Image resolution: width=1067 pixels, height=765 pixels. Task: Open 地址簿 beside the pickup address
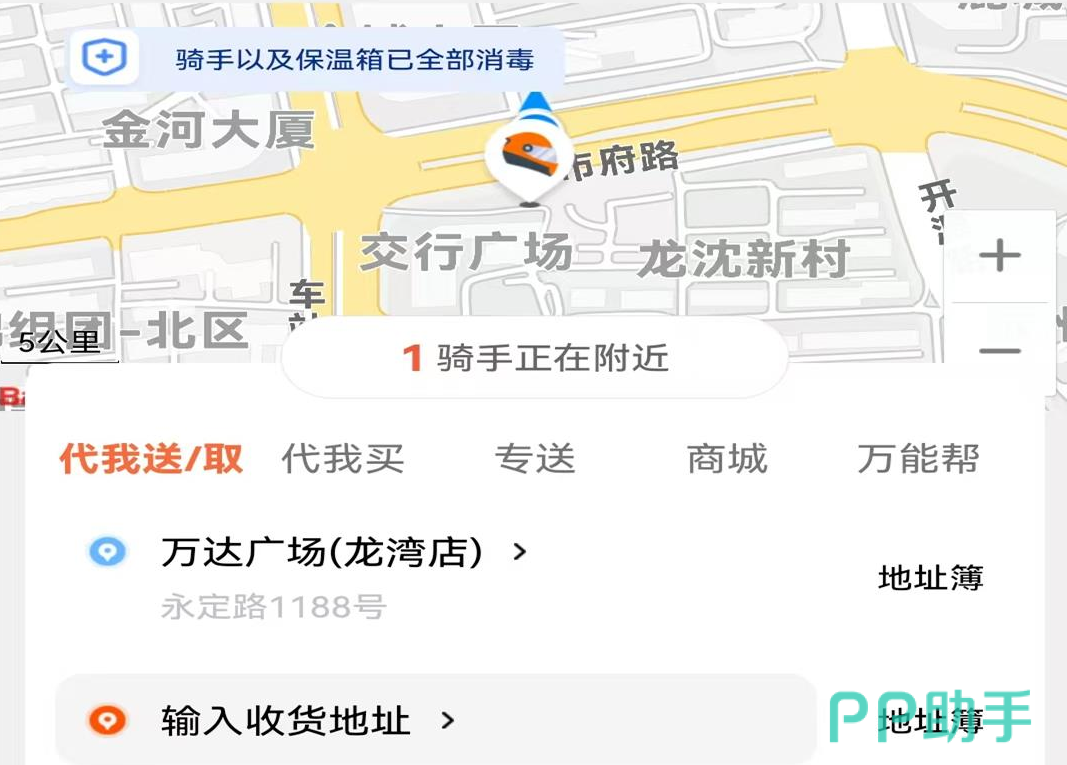tap(930, 578)
